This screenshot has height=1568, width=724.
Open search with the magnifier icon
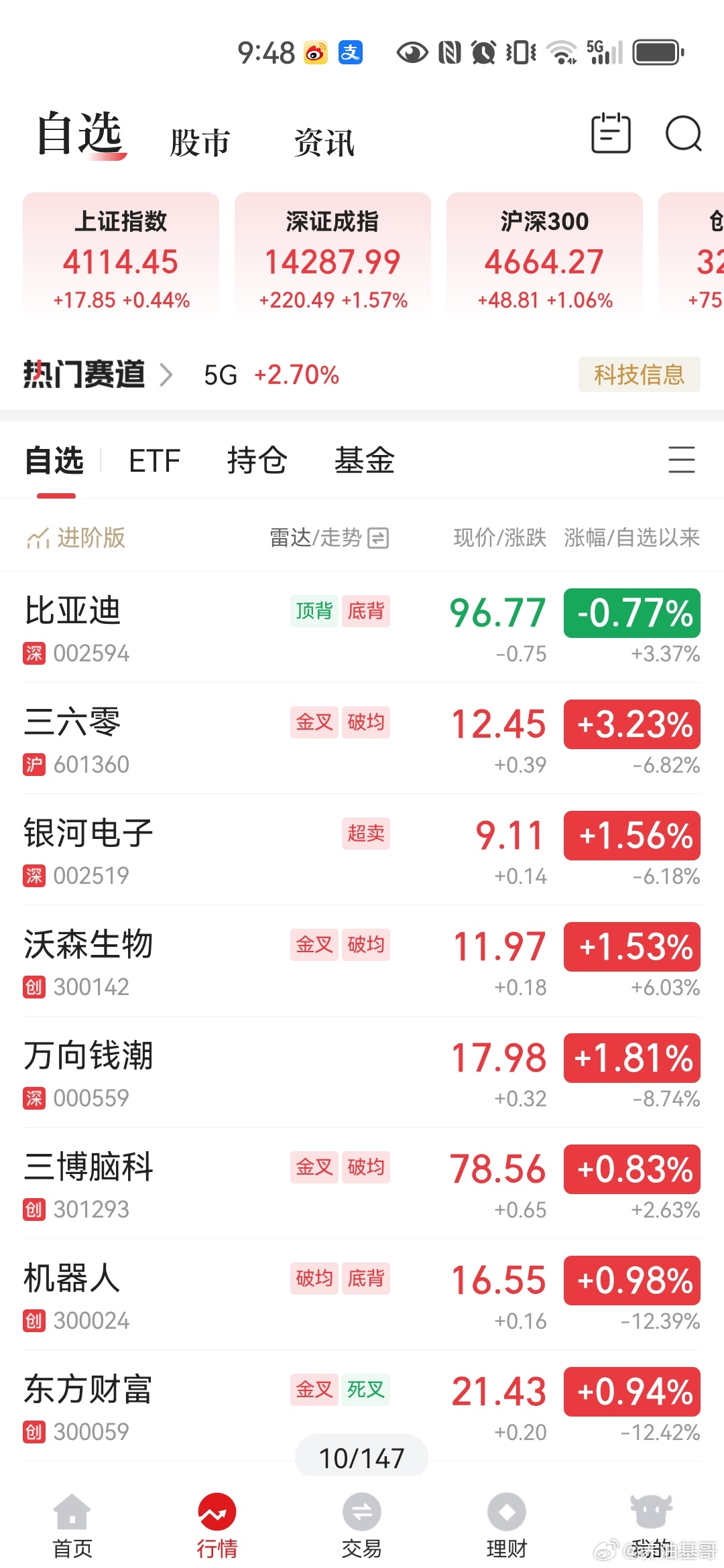682,134
